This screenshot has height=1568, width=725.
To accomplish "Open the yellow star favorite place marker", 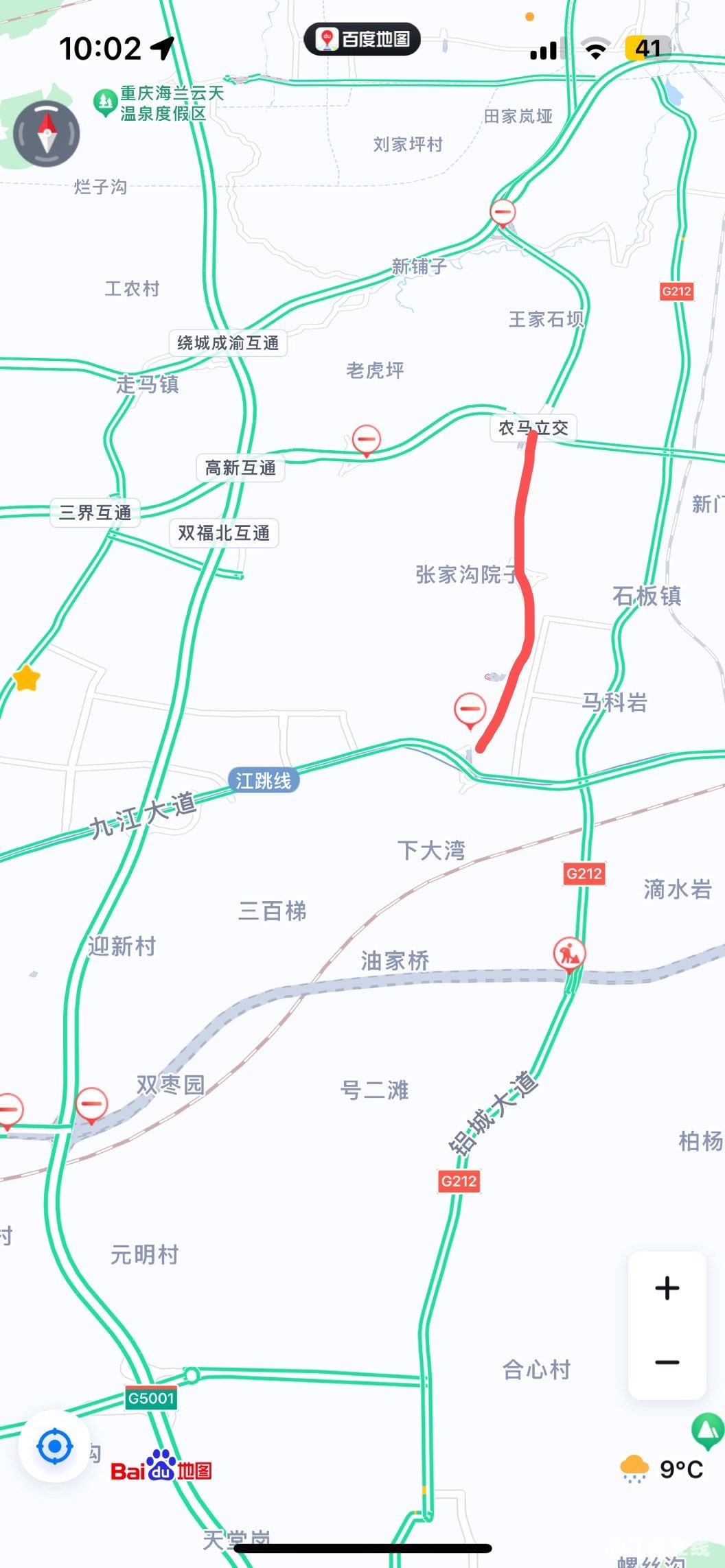I will click(27, 678).
